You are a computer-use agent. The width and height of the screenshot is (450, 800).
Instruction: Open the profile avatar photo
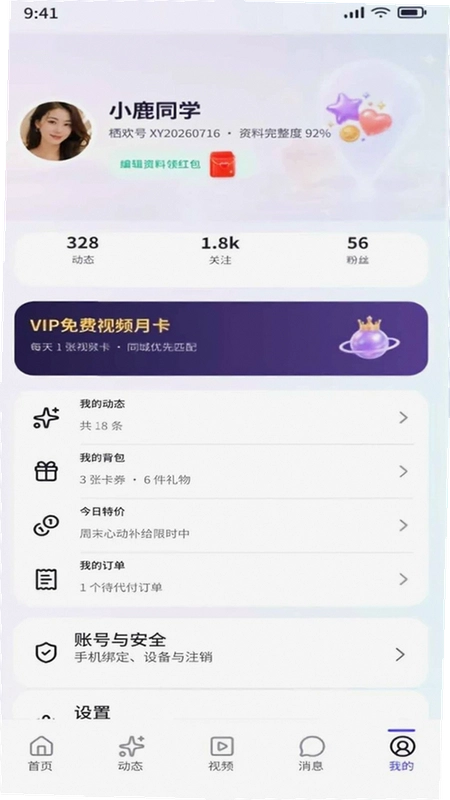(x=56, y=131)
